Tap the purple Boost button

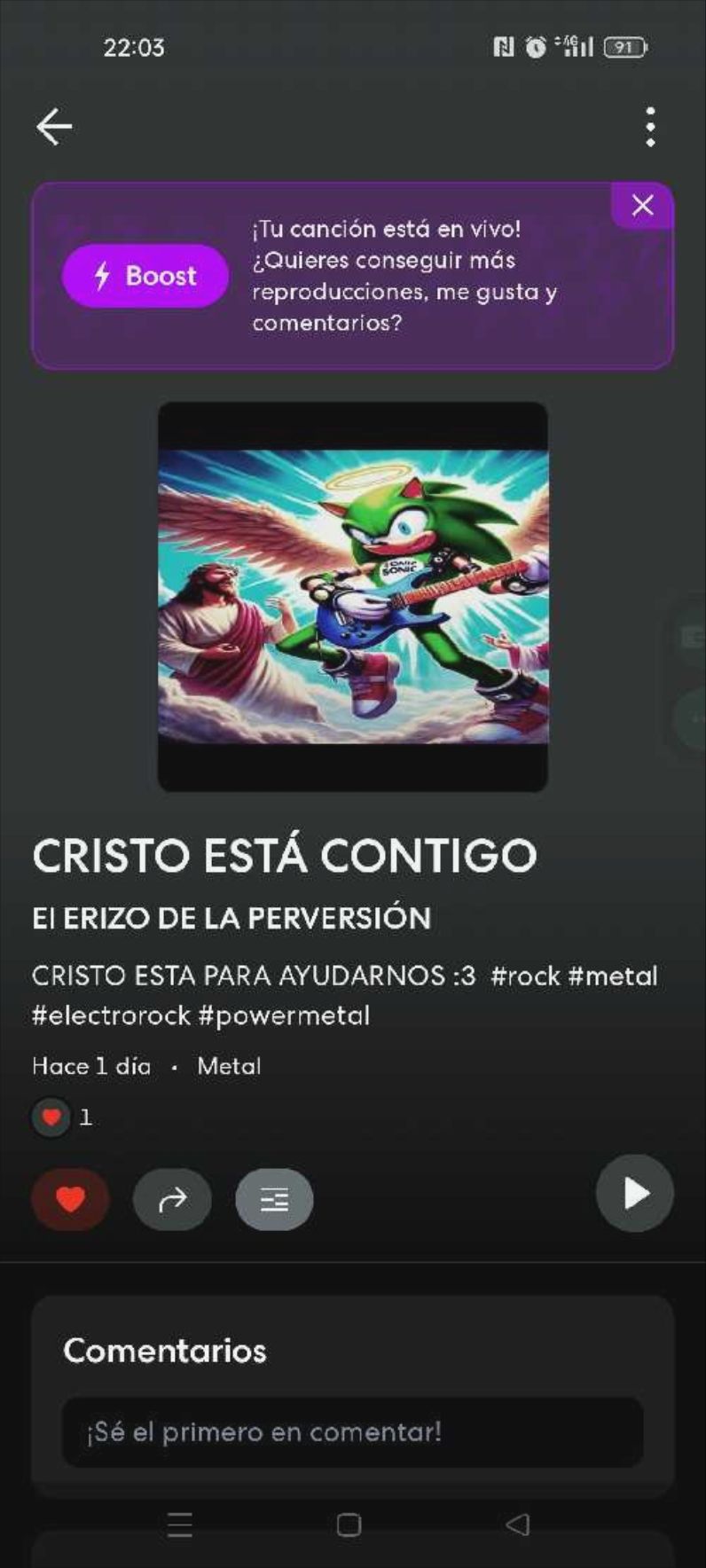coord(145,276)
